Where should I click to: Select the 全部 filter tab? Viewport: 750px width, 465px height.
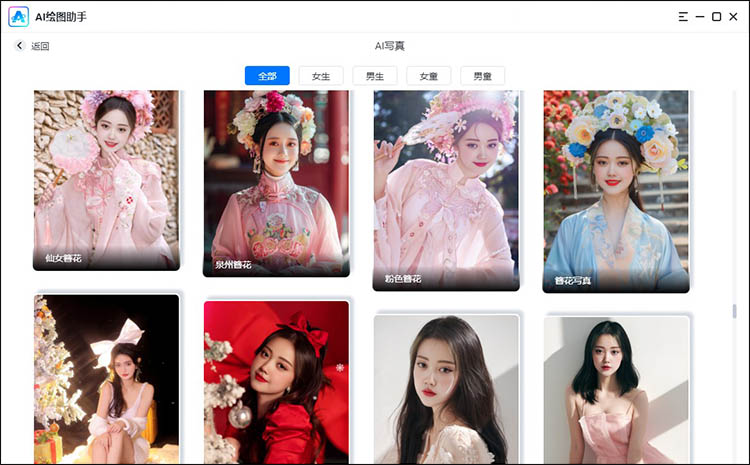(267, 76)
